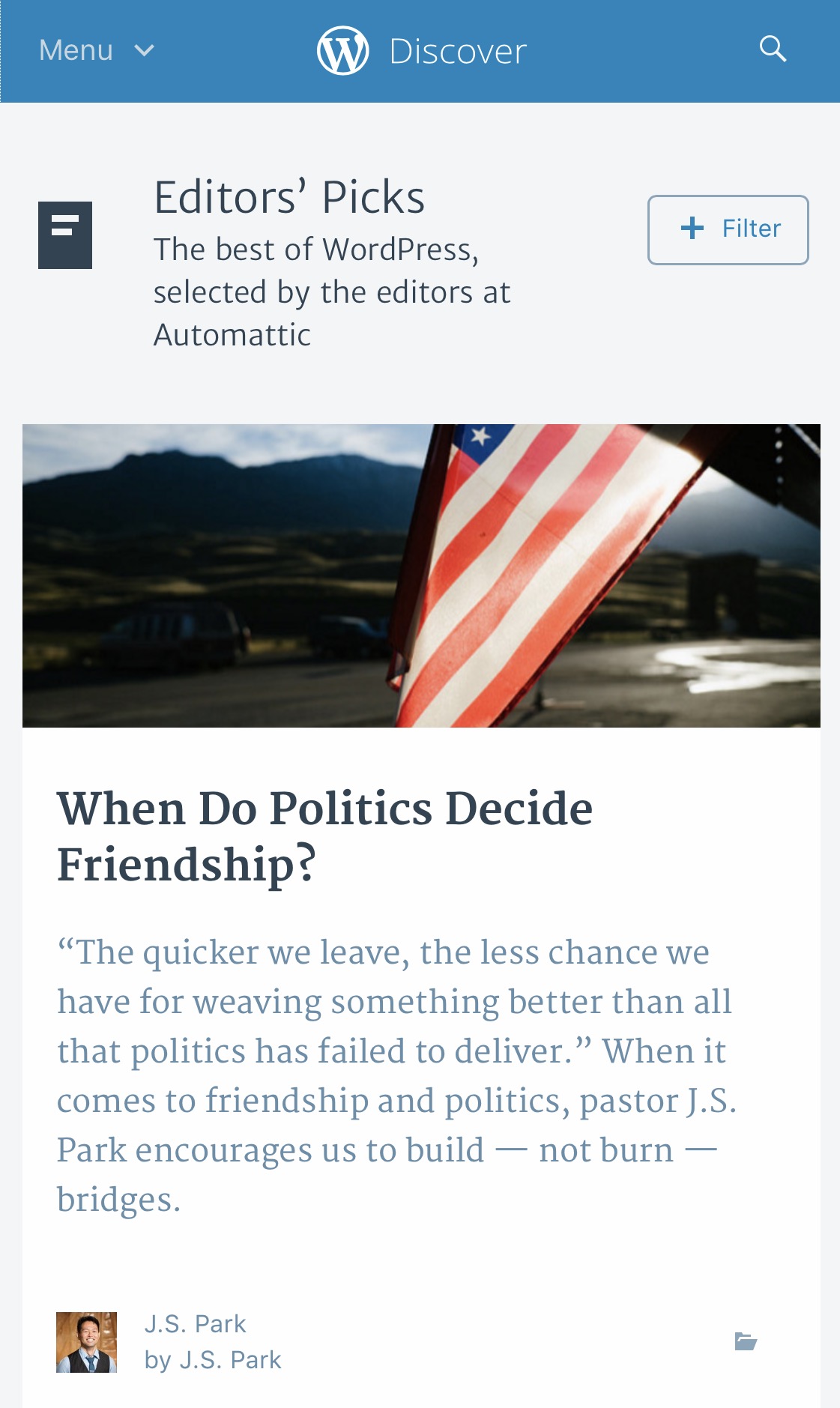
Task: Tap the Filter button
Action: [728, 229]
